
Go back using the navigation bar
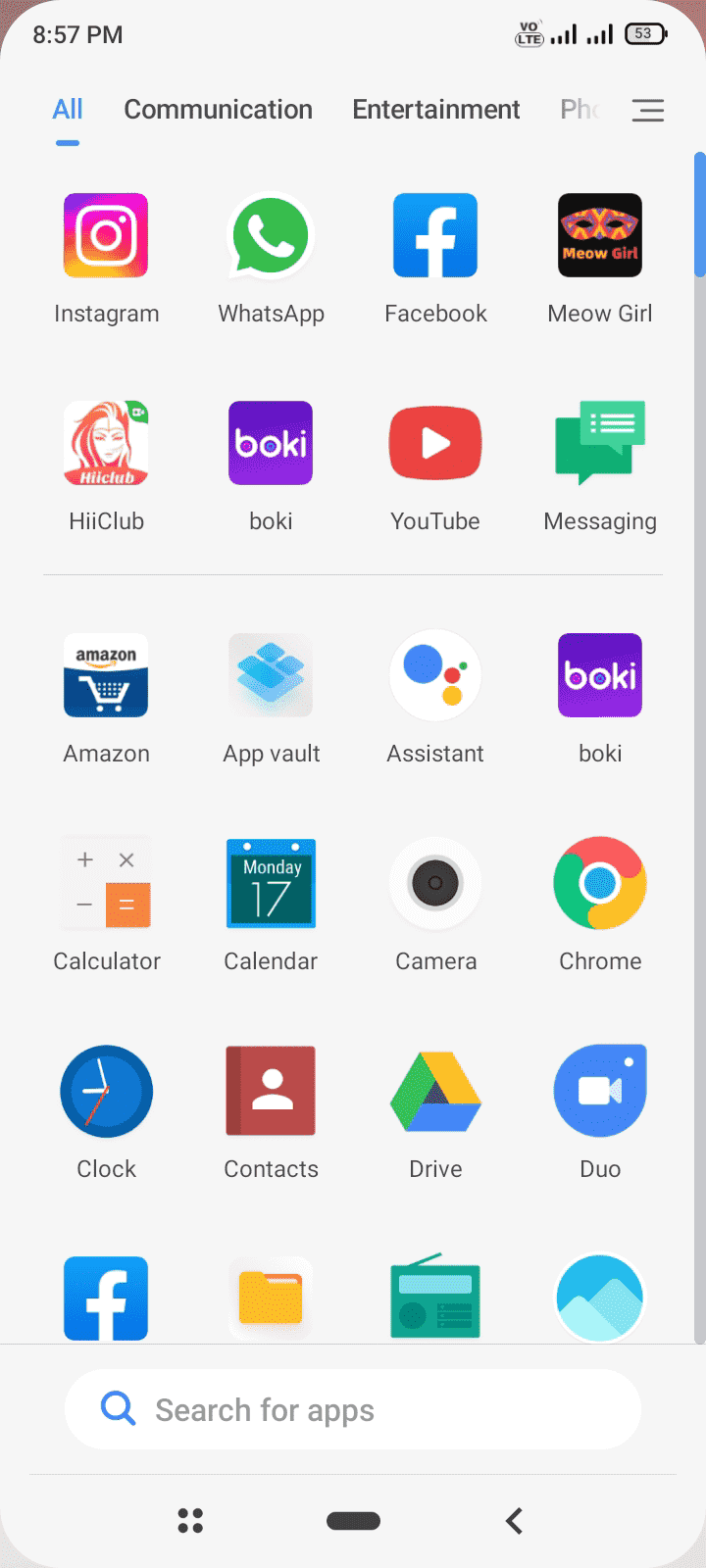pos(514,1521)
